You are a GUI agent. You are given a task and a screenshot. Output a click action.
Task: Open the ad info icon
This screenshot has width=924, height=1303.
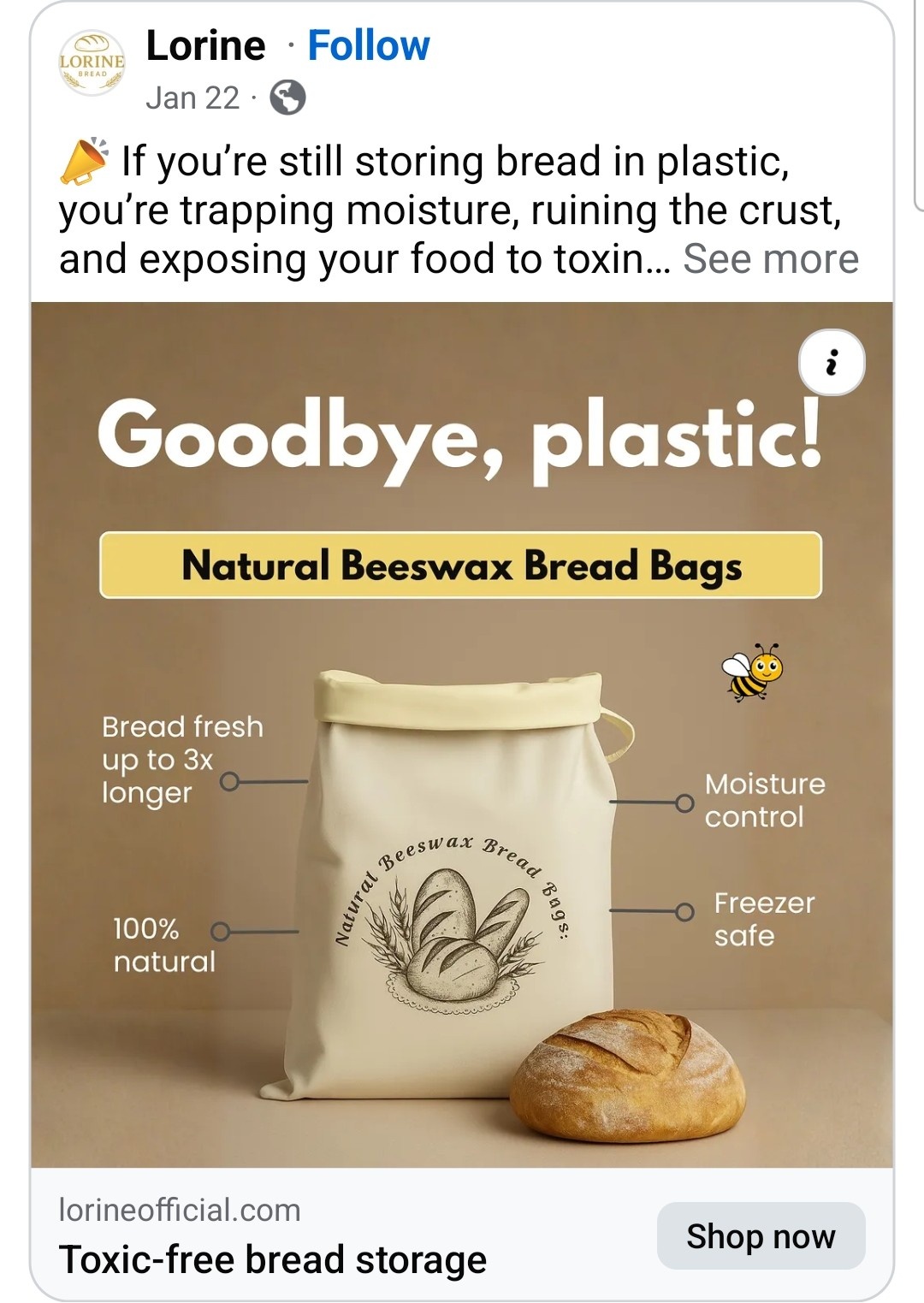(831, 363)
